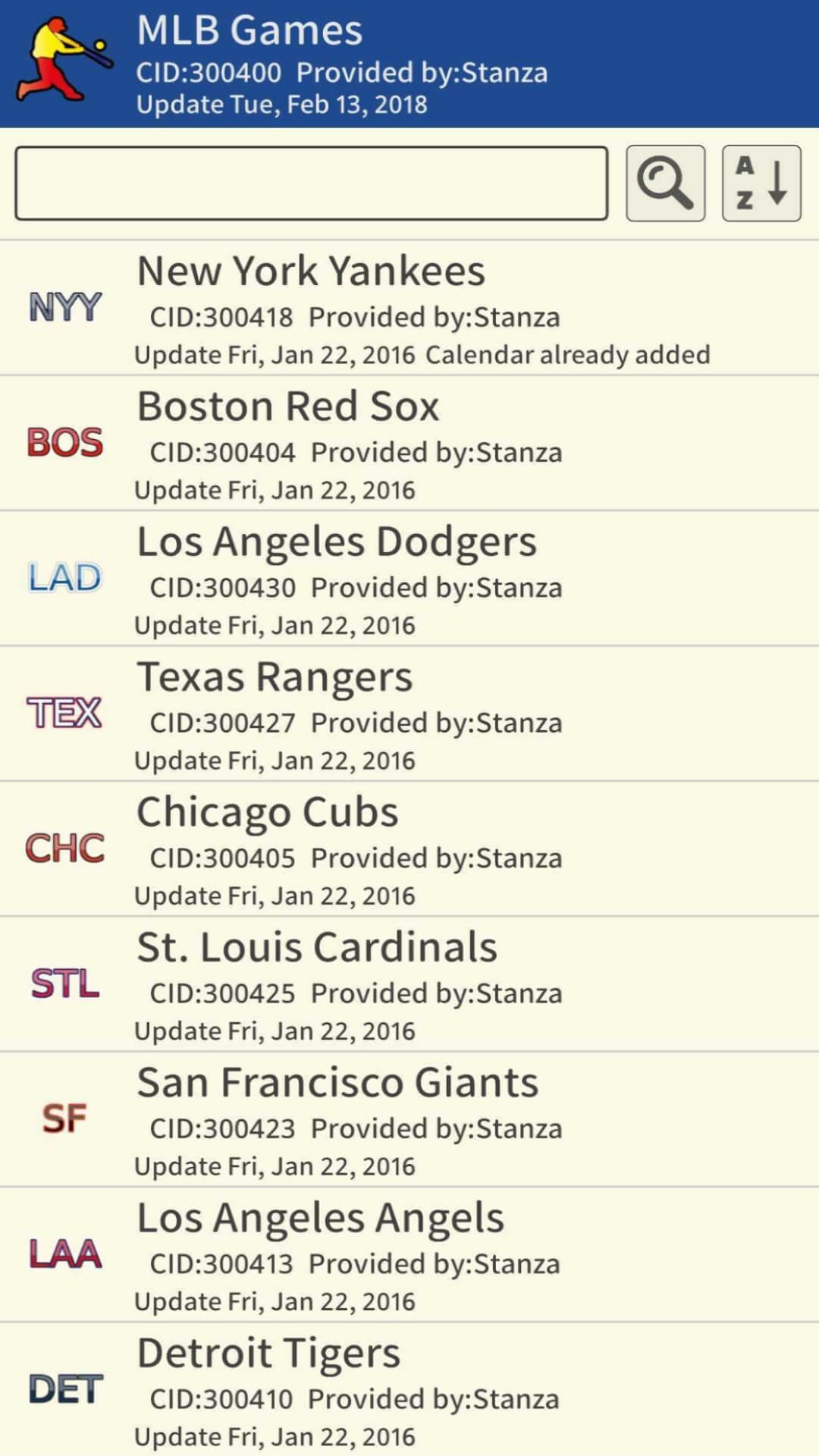The image size is (819, 1456).
Task: Choose the Texas Rangers calendar
Action: coord(409,714)
